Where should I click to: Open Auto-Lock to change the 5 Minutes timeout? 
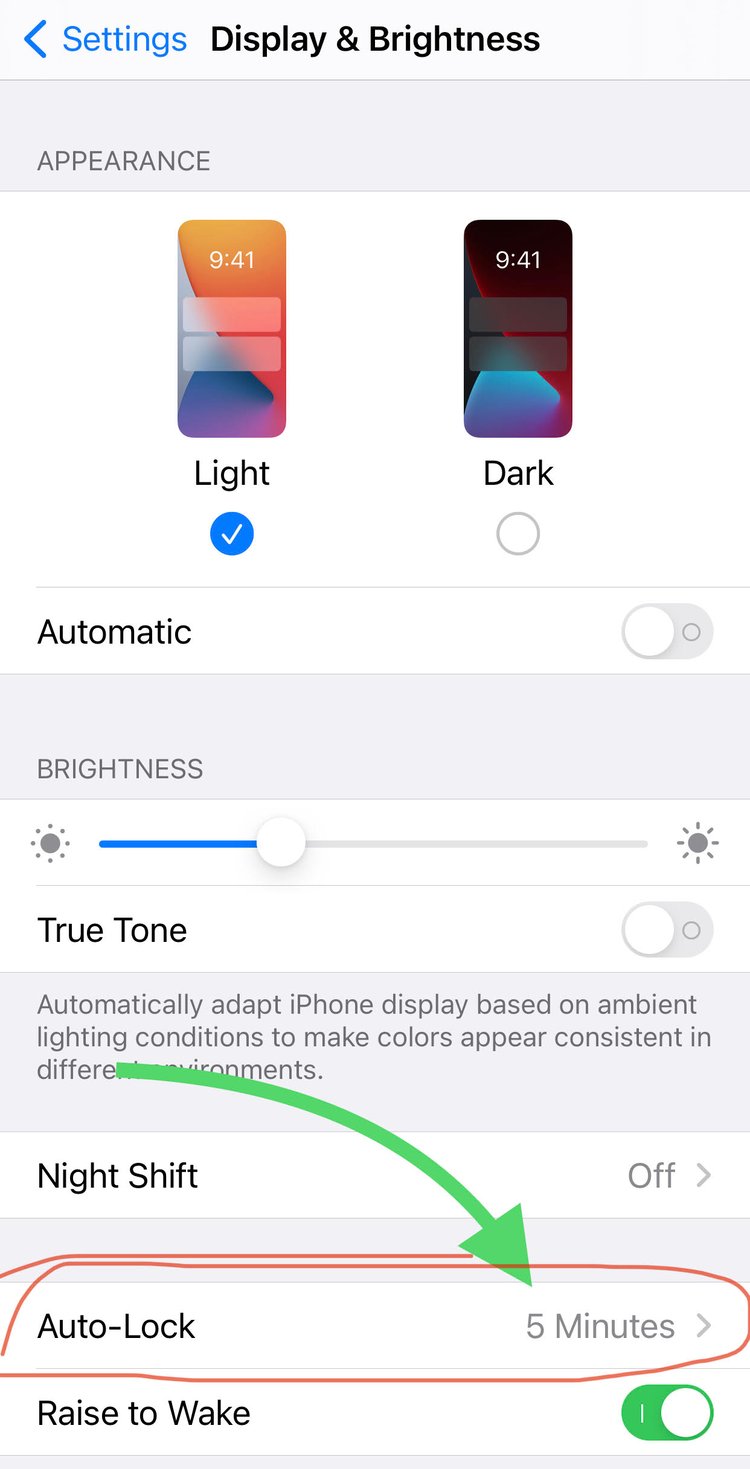point(375,1326)
